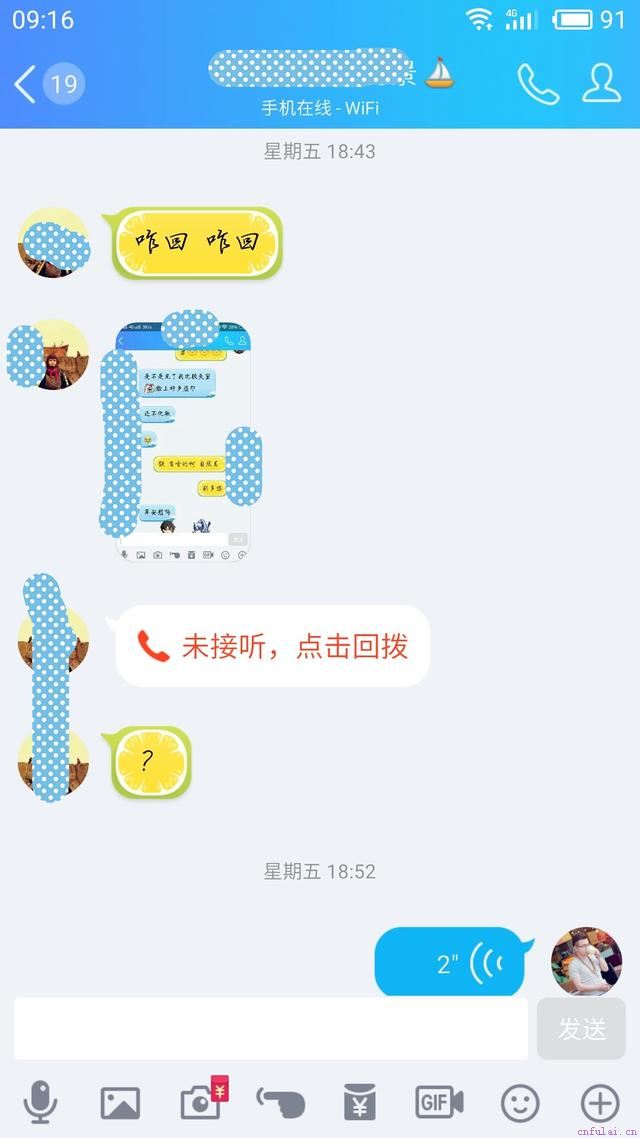This screenshot has width=640, height=1138.
Task: Send a red packet
Action: (360, 1102)
